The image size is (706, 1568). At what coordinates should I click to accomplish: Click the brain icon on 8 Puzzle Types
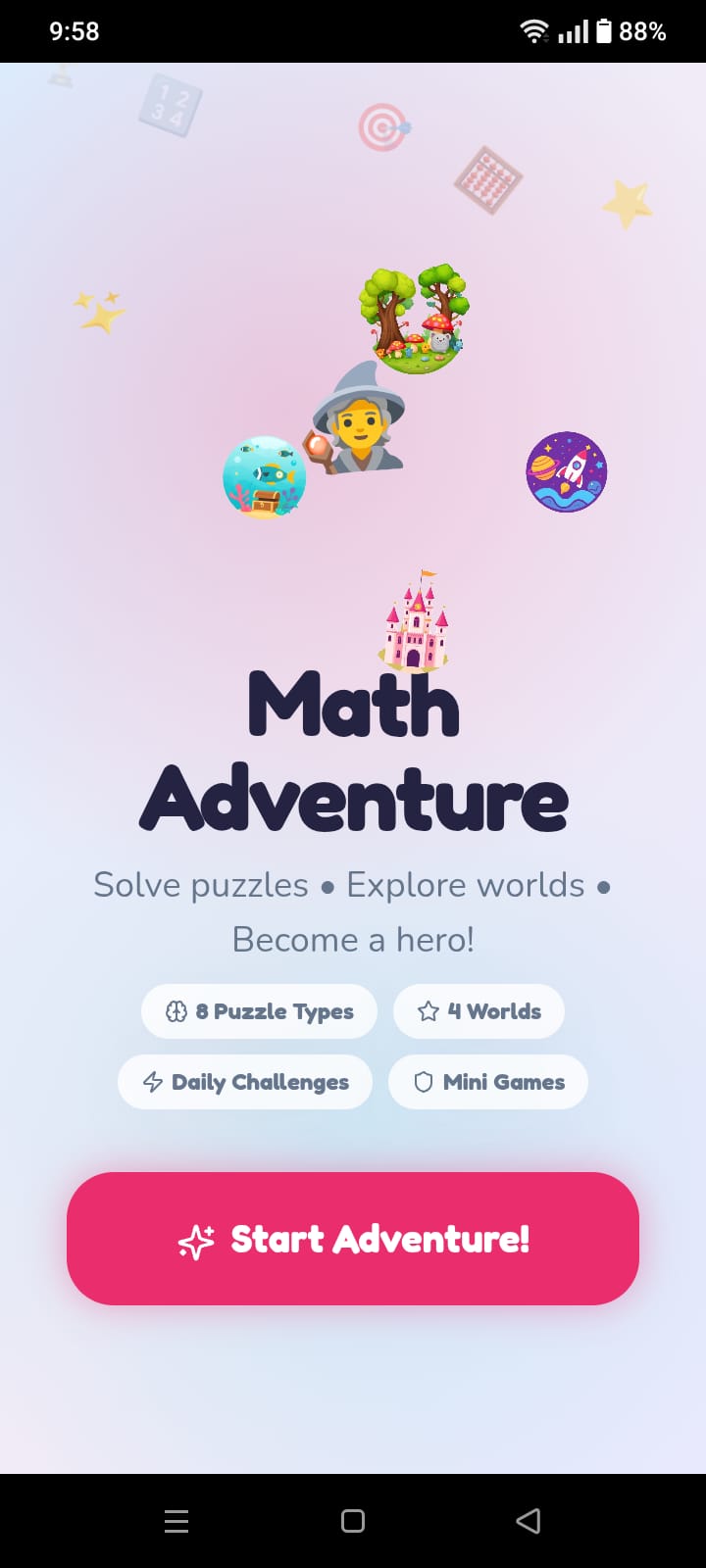[176, 1011]
